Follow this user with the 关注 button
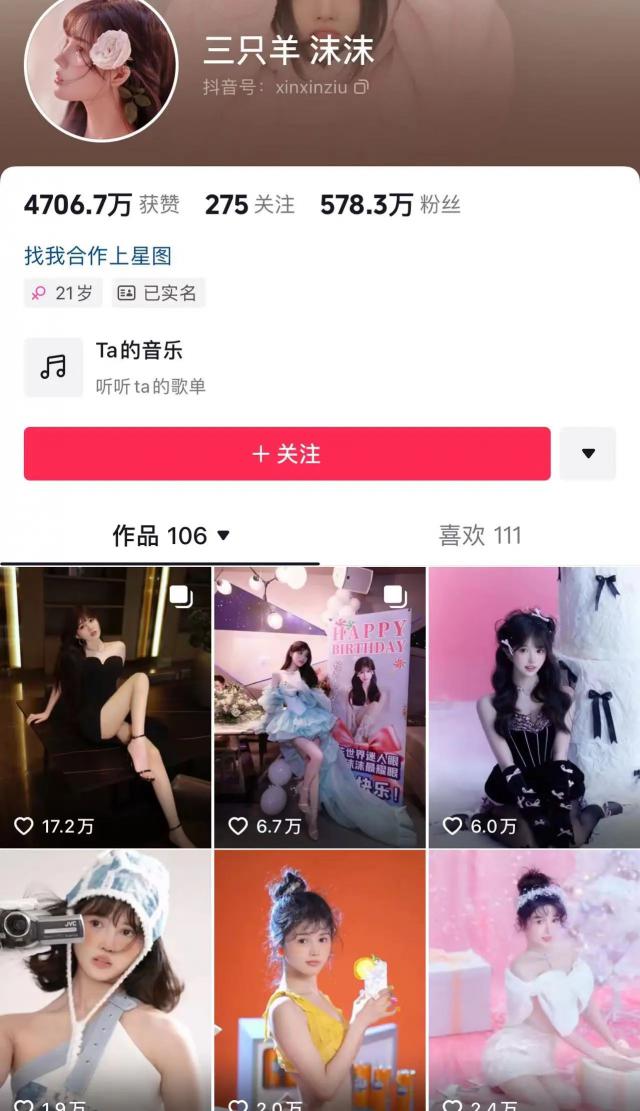 (287, 454)
